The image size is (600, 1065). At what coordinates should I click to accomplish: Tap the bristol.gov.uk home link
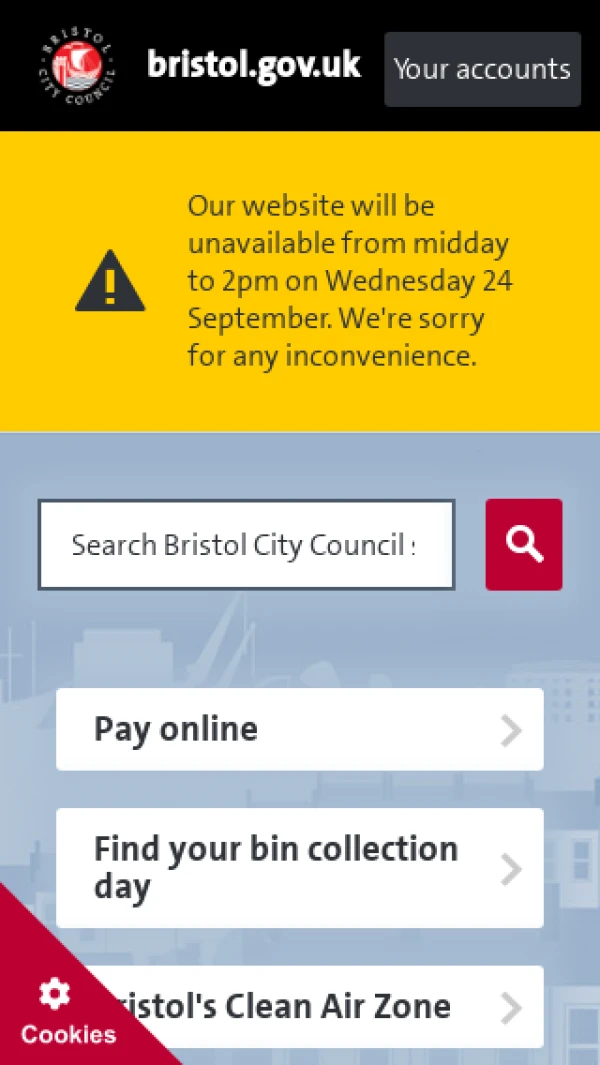point(253,66)
